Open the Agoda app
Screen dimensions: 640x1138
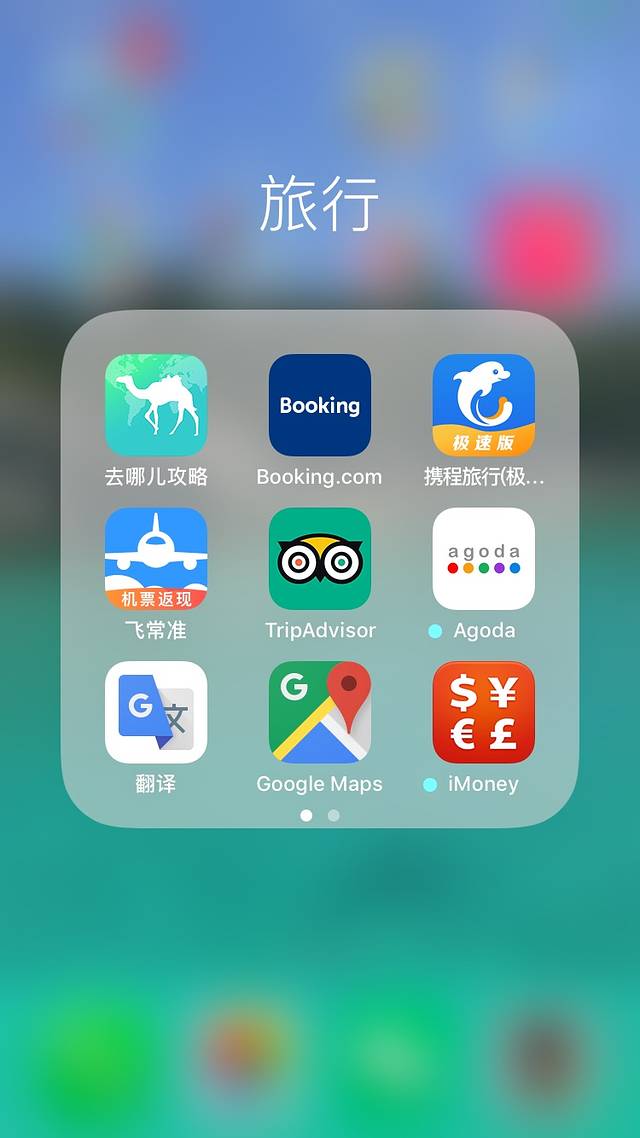click(484, 559)
